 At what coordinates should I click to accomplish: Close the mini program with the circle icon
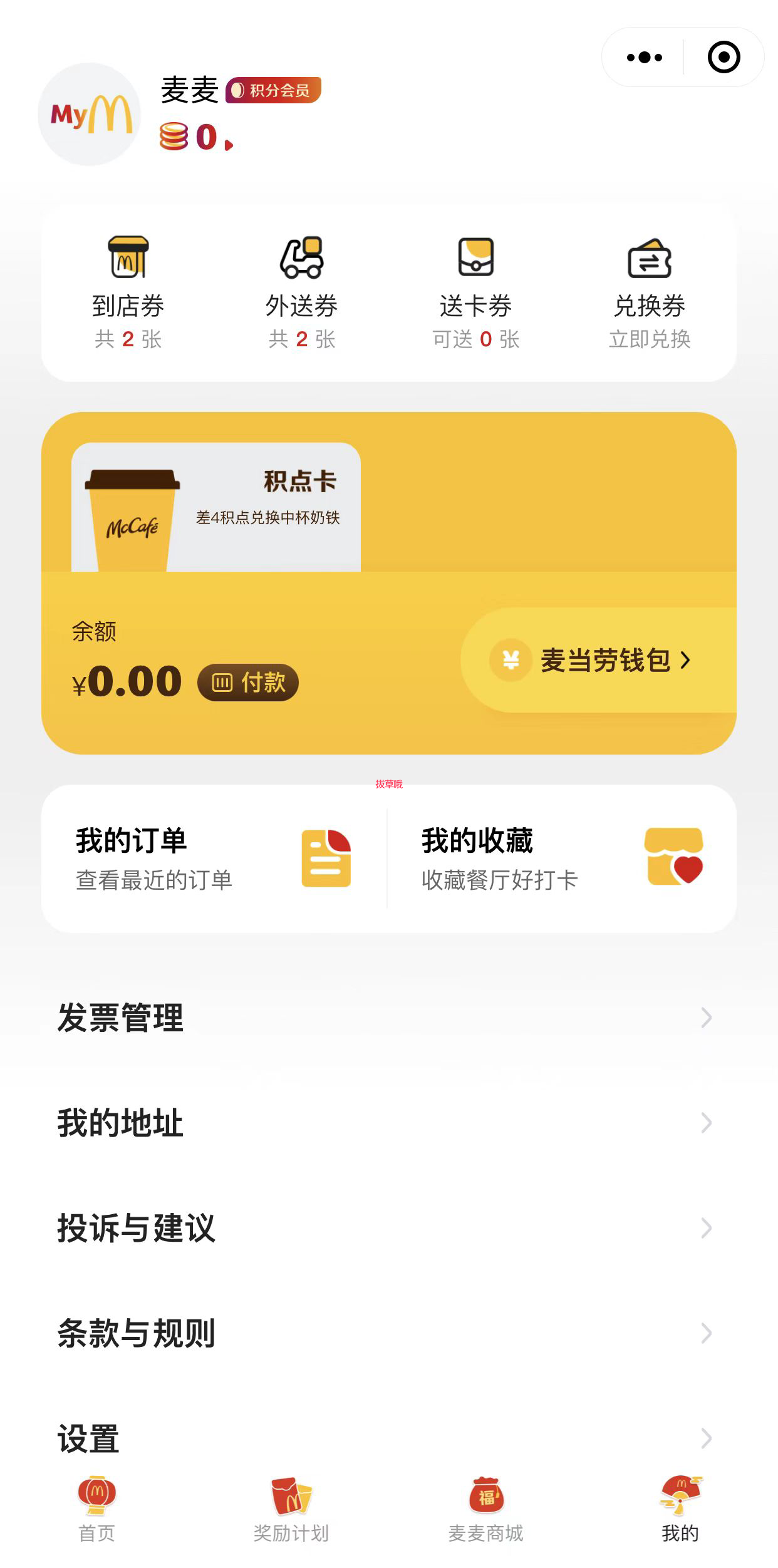pos(724,58)
